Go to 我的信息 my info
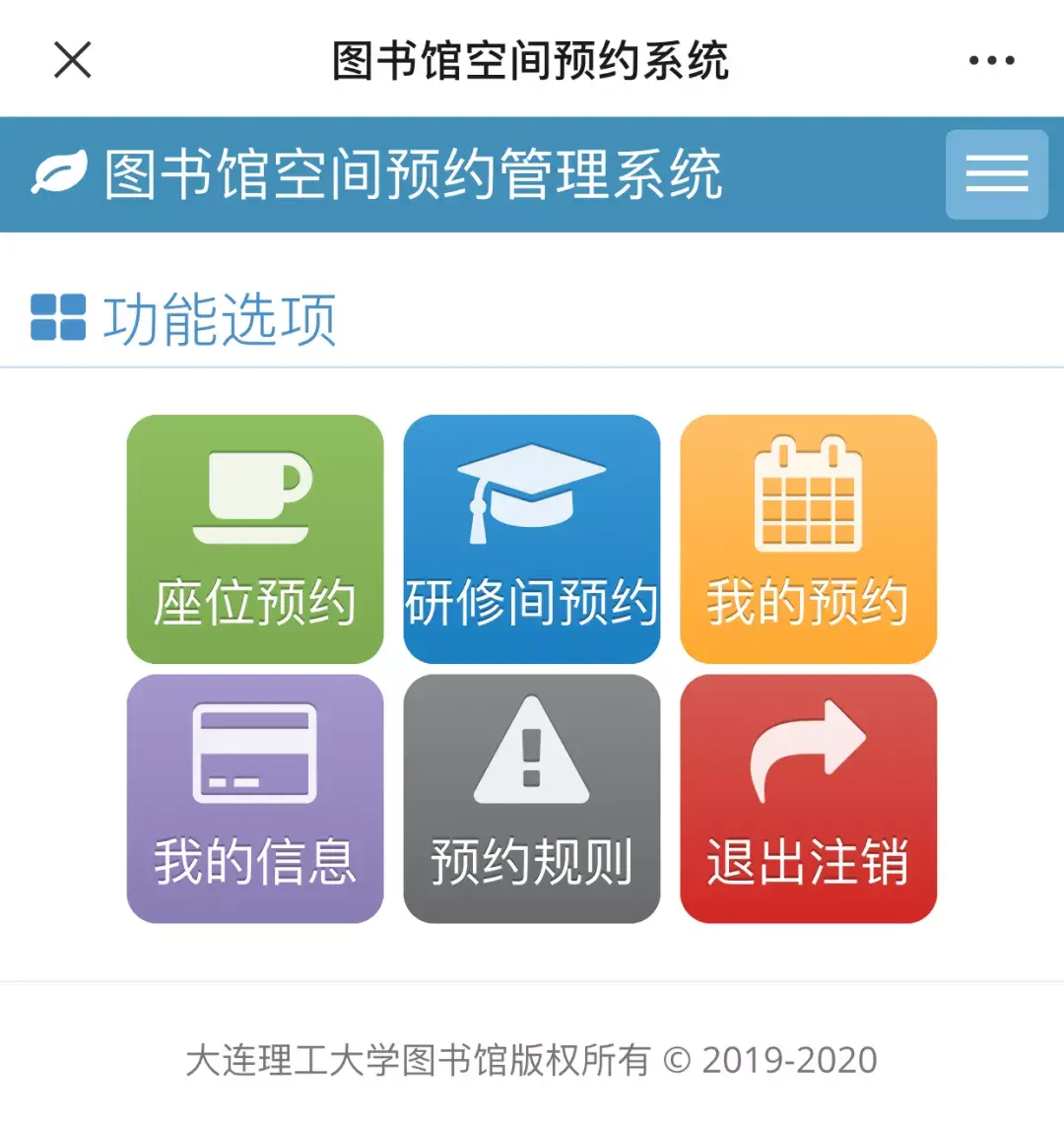 (x=255, y=799)
